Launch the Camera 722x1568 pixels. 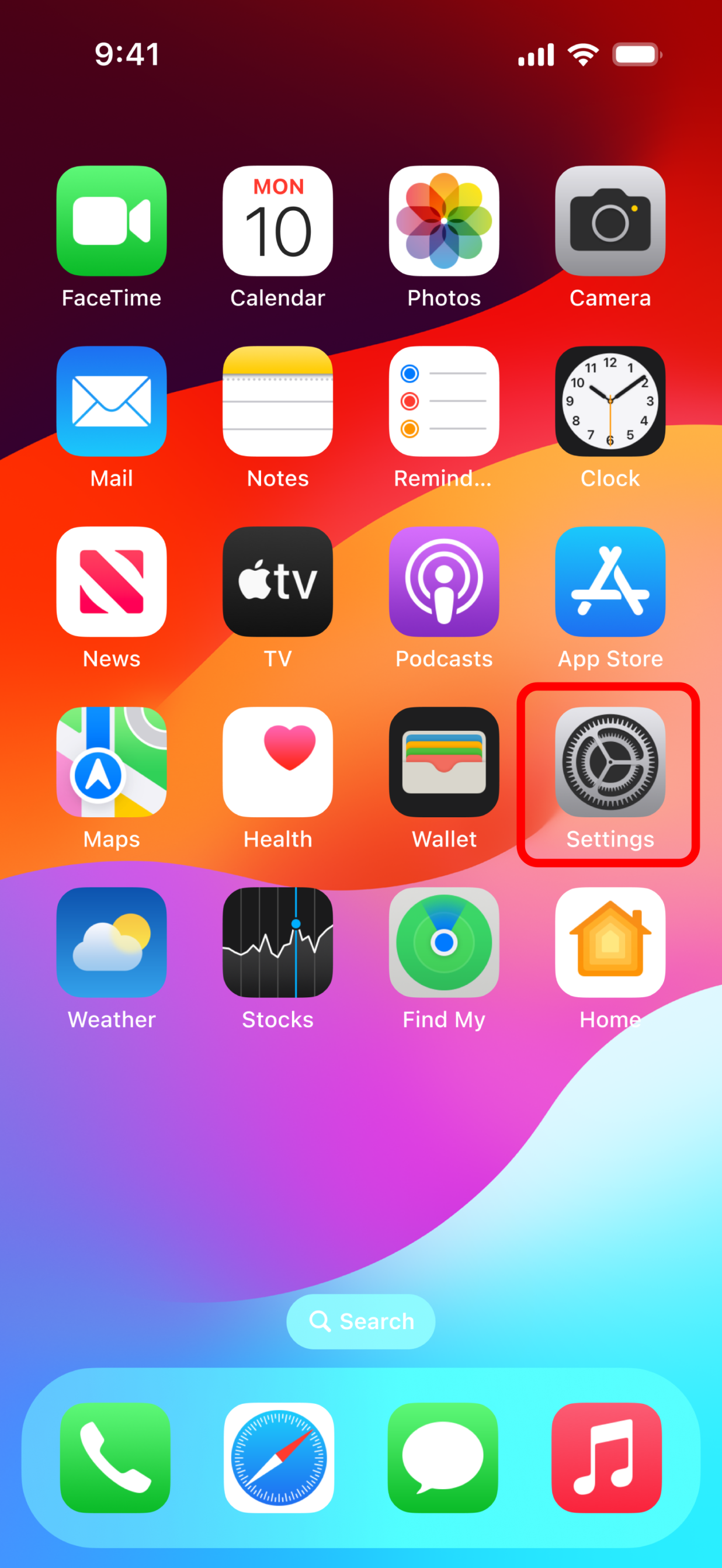pyautogui.click(x=610, y=221)
